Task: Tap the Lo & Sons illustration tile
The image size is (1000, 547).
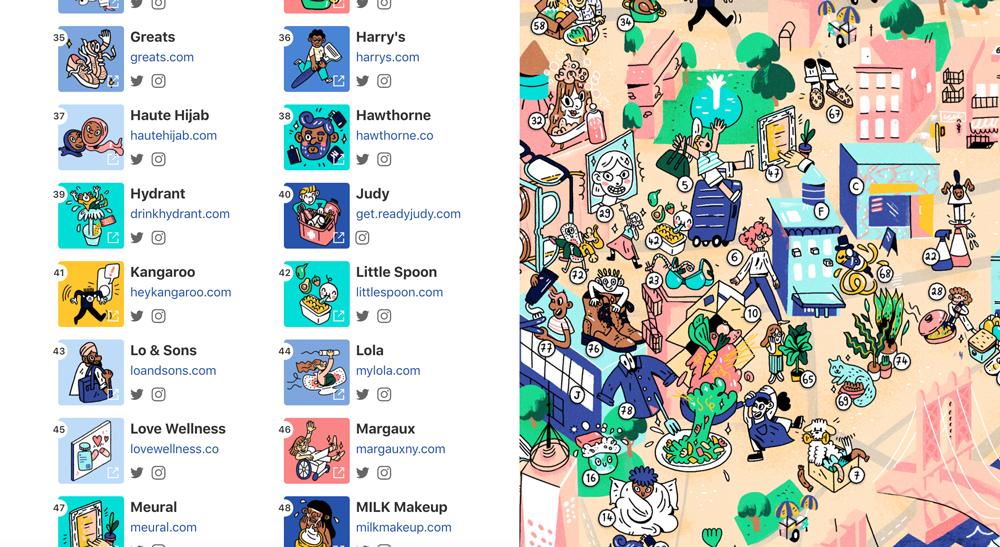Action: (x=91, y=373)
